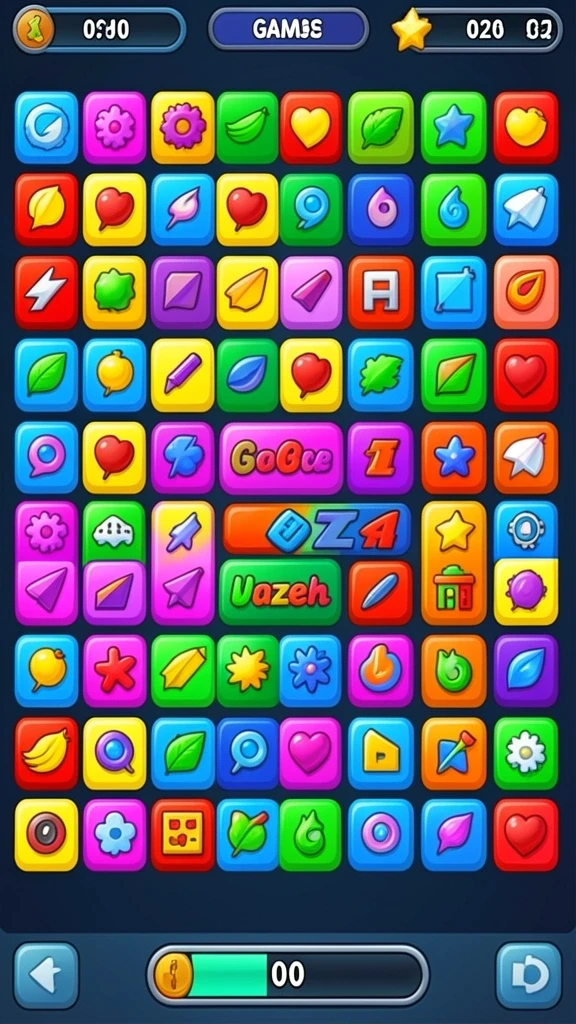Tap the green Uazeh banner tile

pyautogui.click(x=280, y=592)
